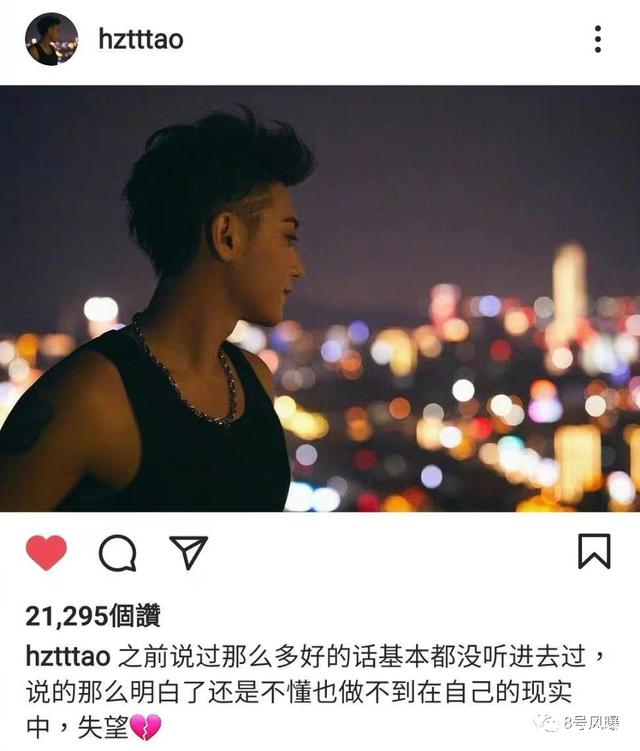View the list of 21,295 likes
Viewport: 640px width, 751px height.
pos(92,616)
